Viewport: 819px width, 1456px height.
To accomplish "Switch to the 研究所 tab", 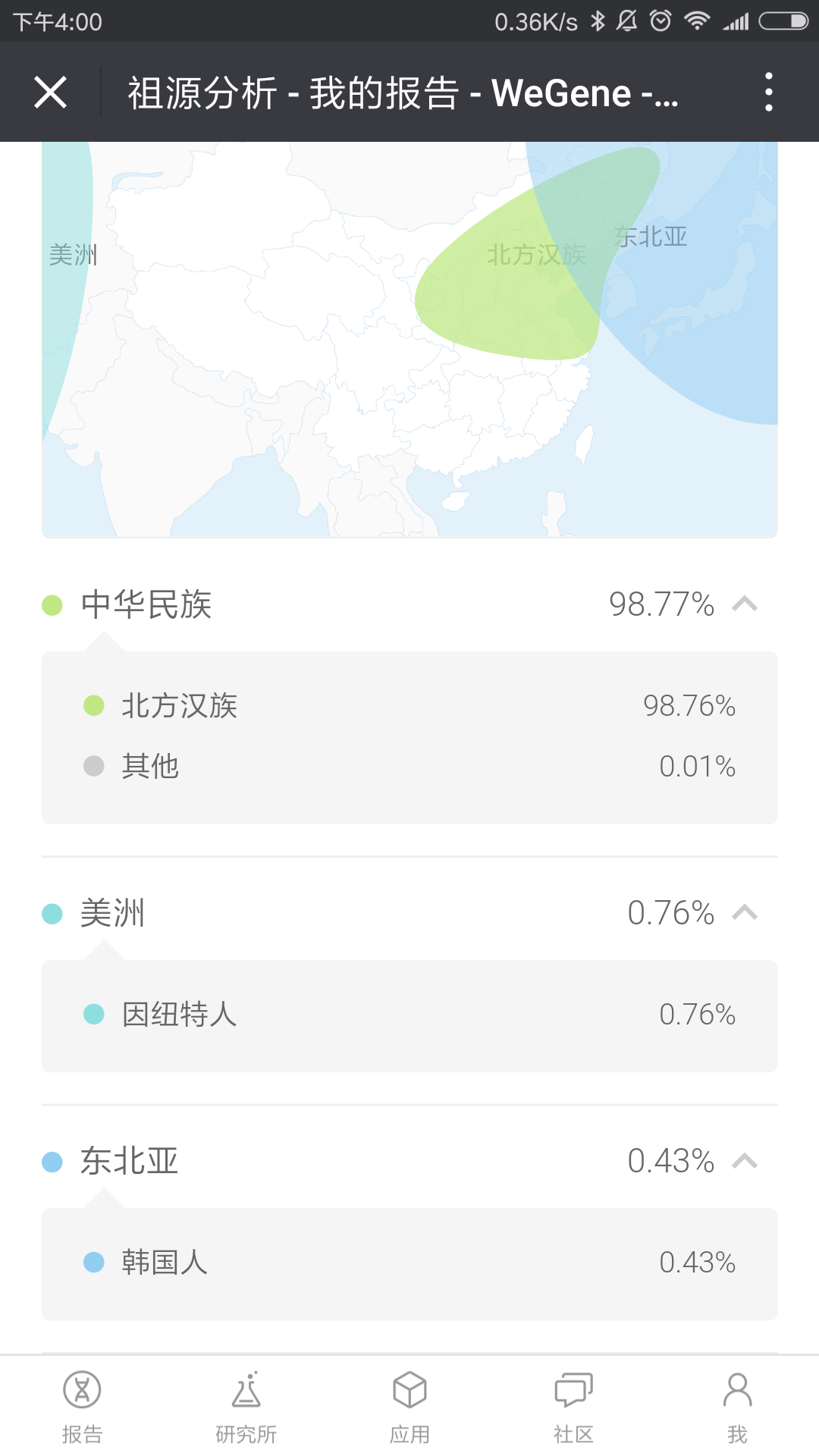I will [x=246, y=1407].
